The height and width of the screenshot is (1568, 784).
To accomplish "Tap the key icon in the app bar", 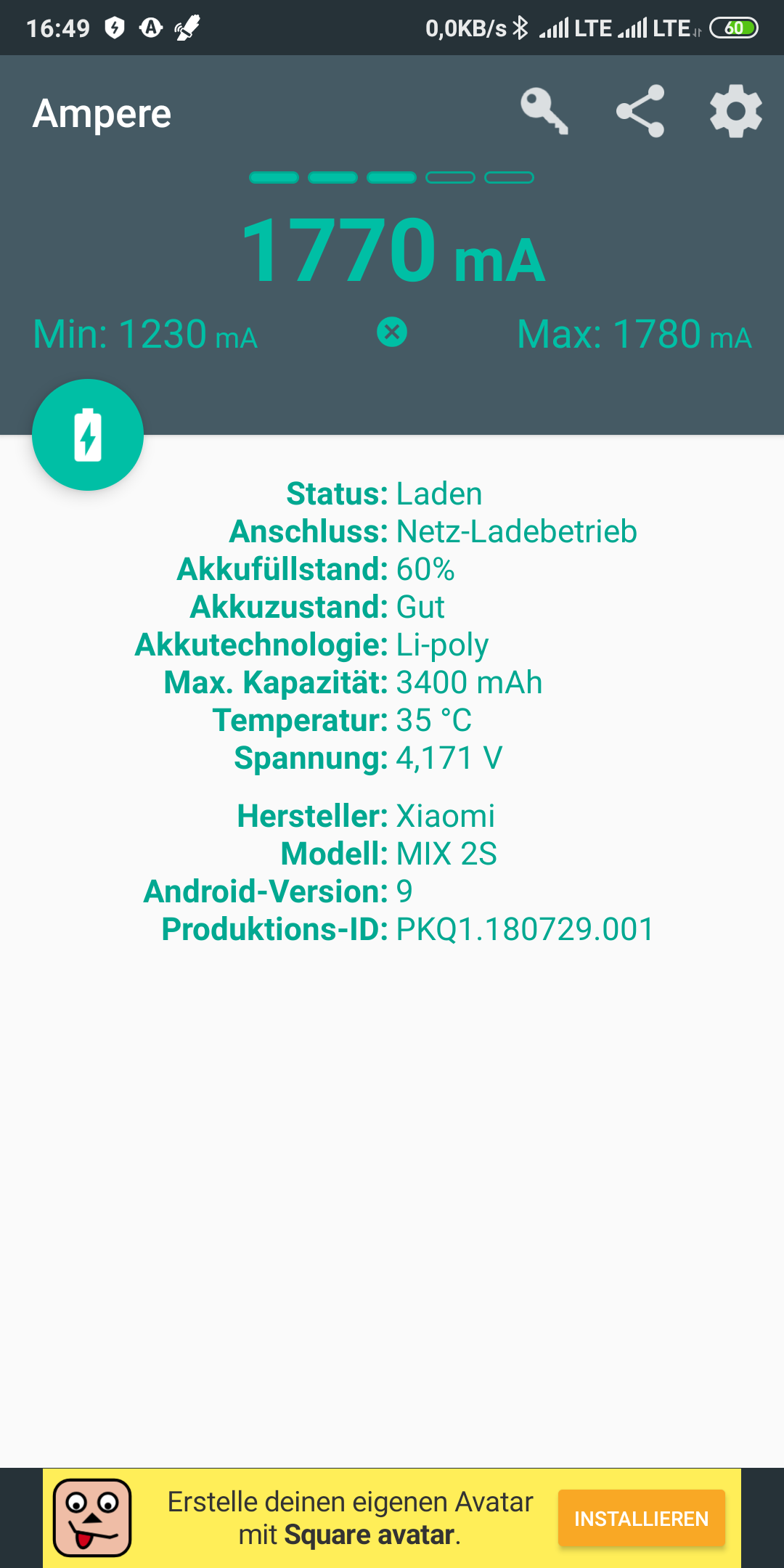I will [544, 112].
